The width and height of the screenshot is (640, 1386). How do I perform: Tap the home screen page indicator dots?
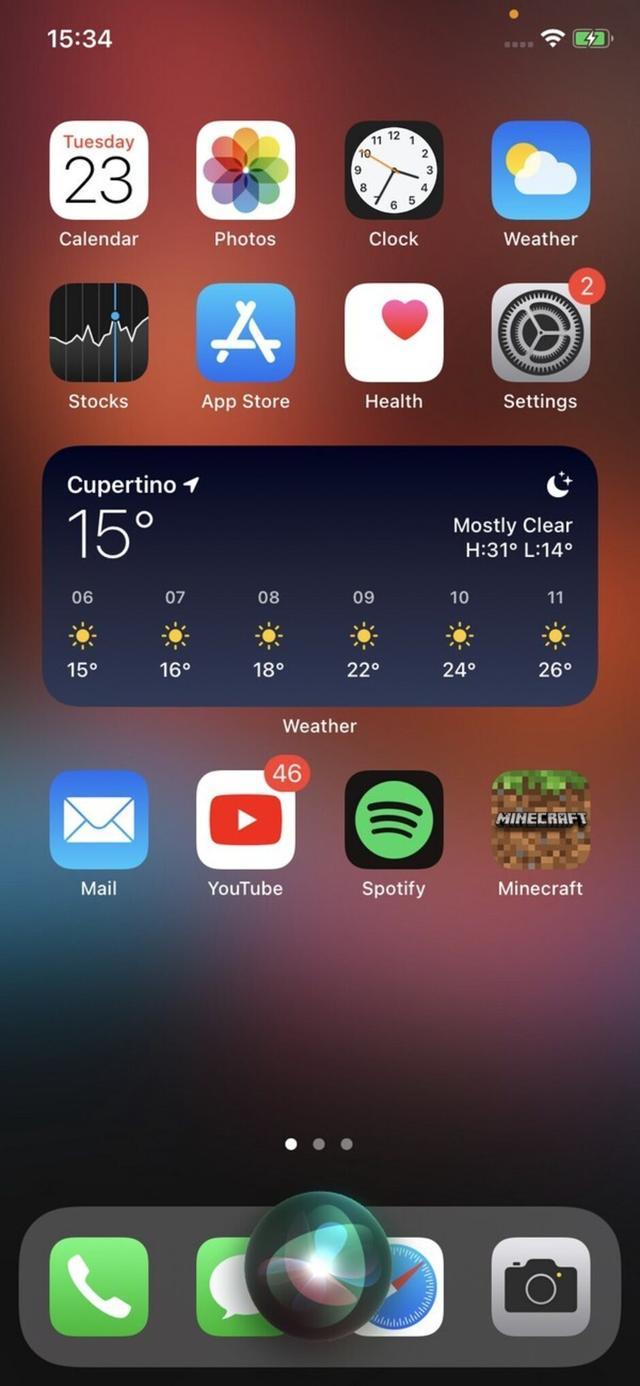(x=318, y=1144)
